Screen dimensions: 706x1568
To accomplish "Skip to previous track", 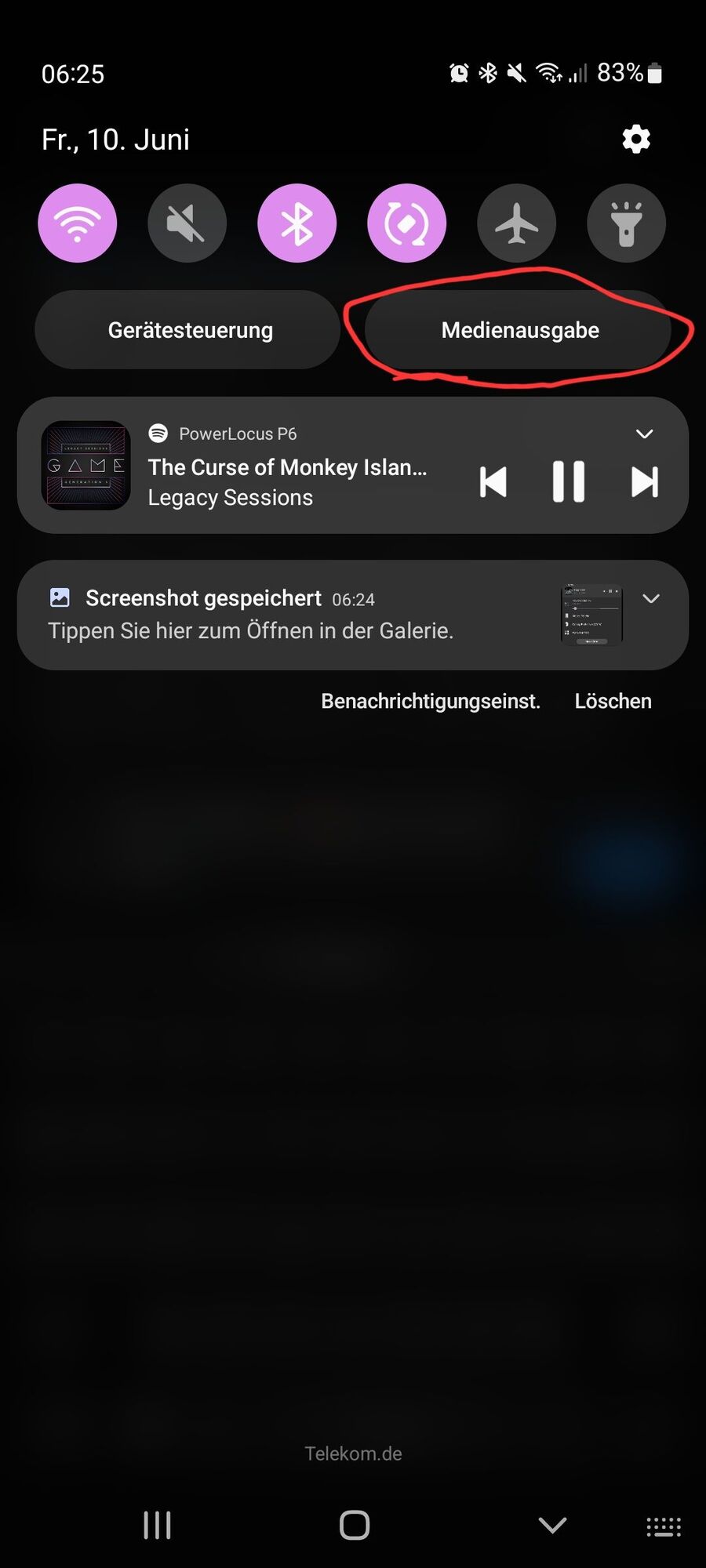I will [x=493, y=481].
